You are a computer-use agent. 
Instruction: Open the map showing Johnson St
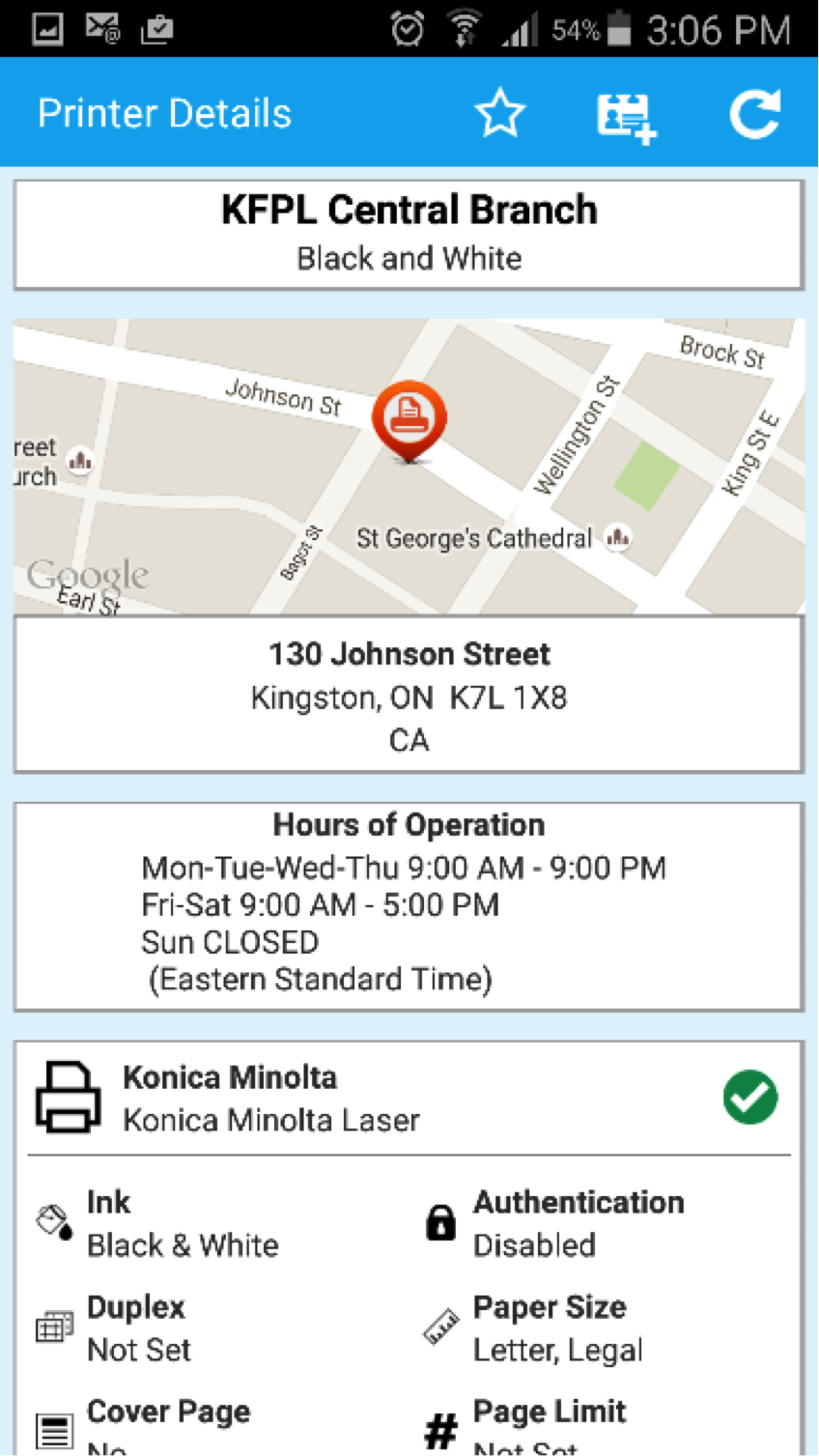point(409,467)
